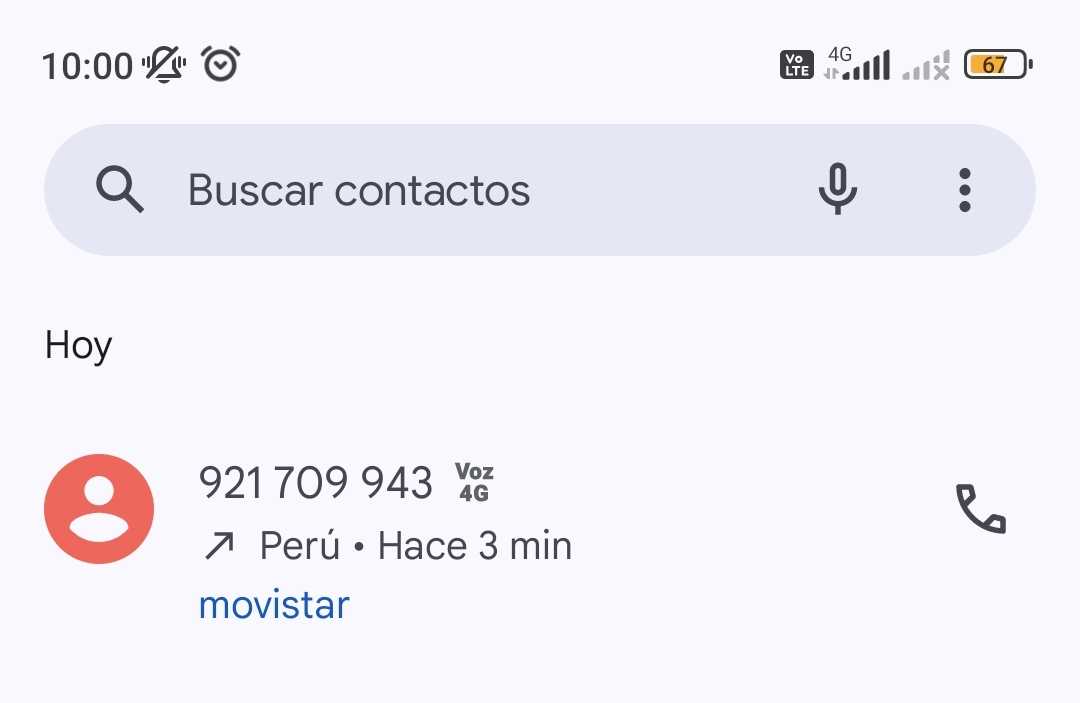
Task: Start voice search with the microphone
Action: [837, 189]
